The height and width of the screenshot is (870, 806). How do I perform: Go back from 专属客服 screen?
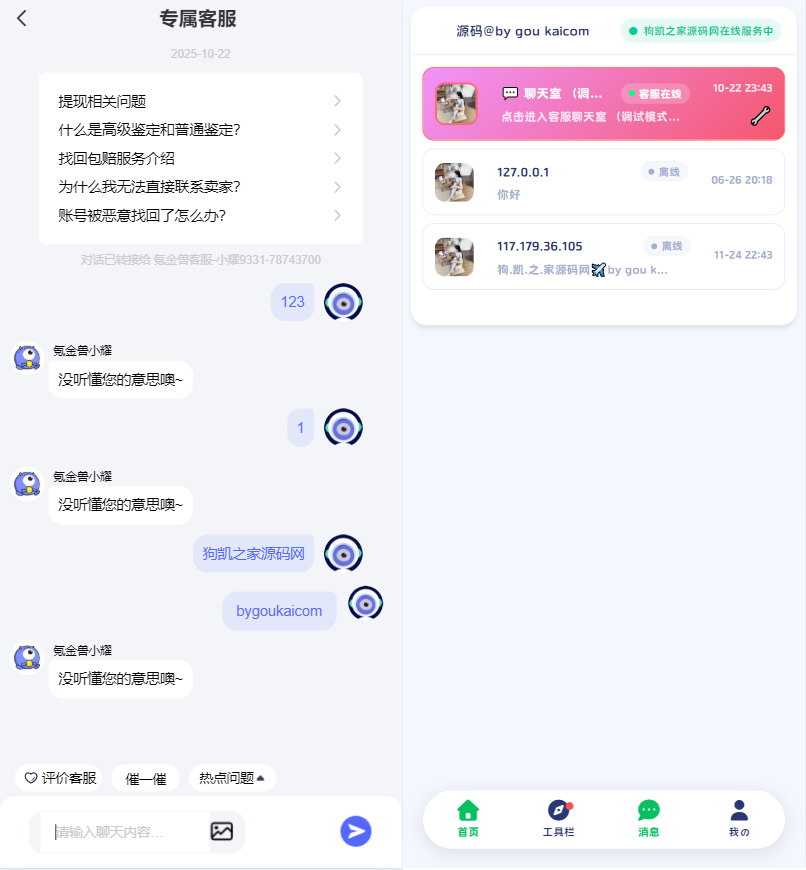click(22, 18)
